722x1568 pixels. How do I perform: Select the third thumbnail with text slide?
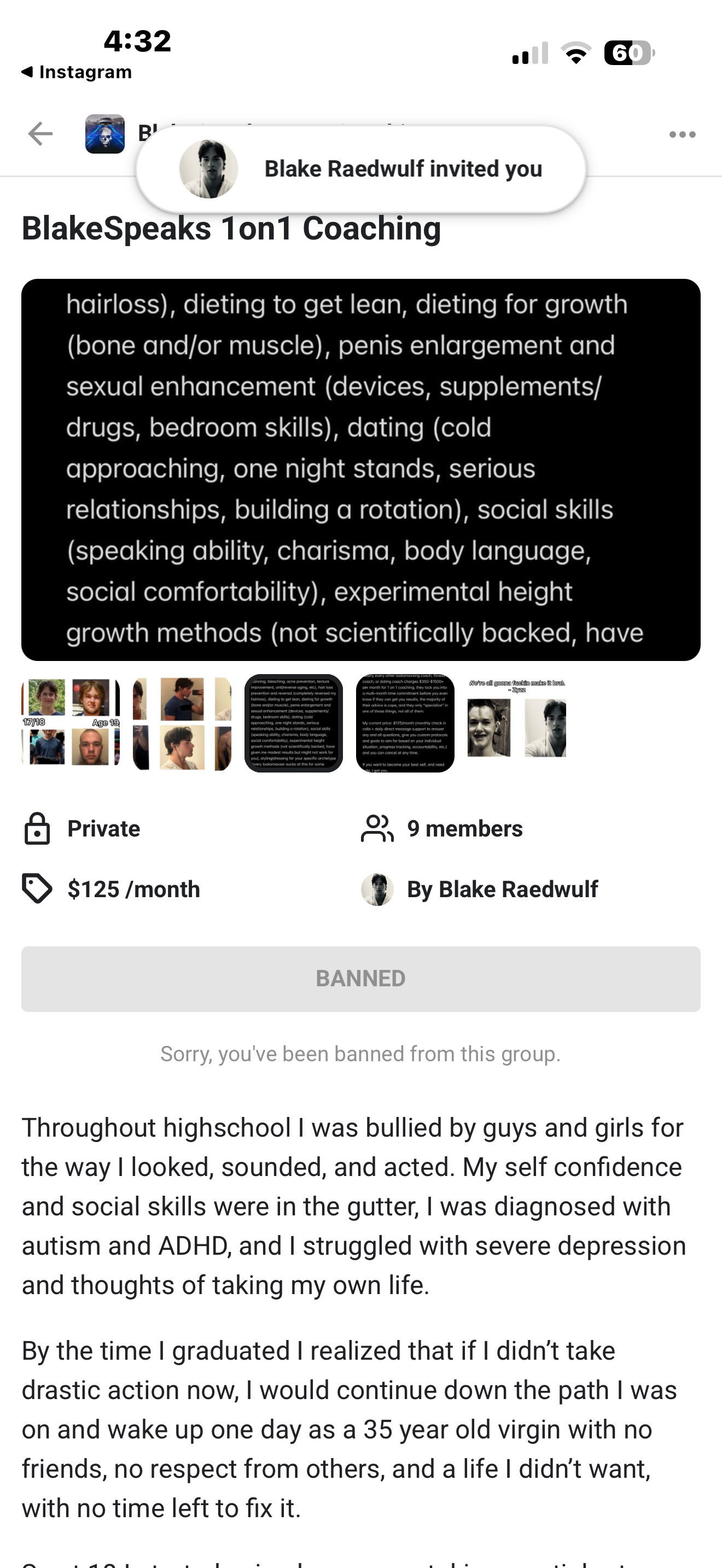pyautogui.click(x=293, y=723)
